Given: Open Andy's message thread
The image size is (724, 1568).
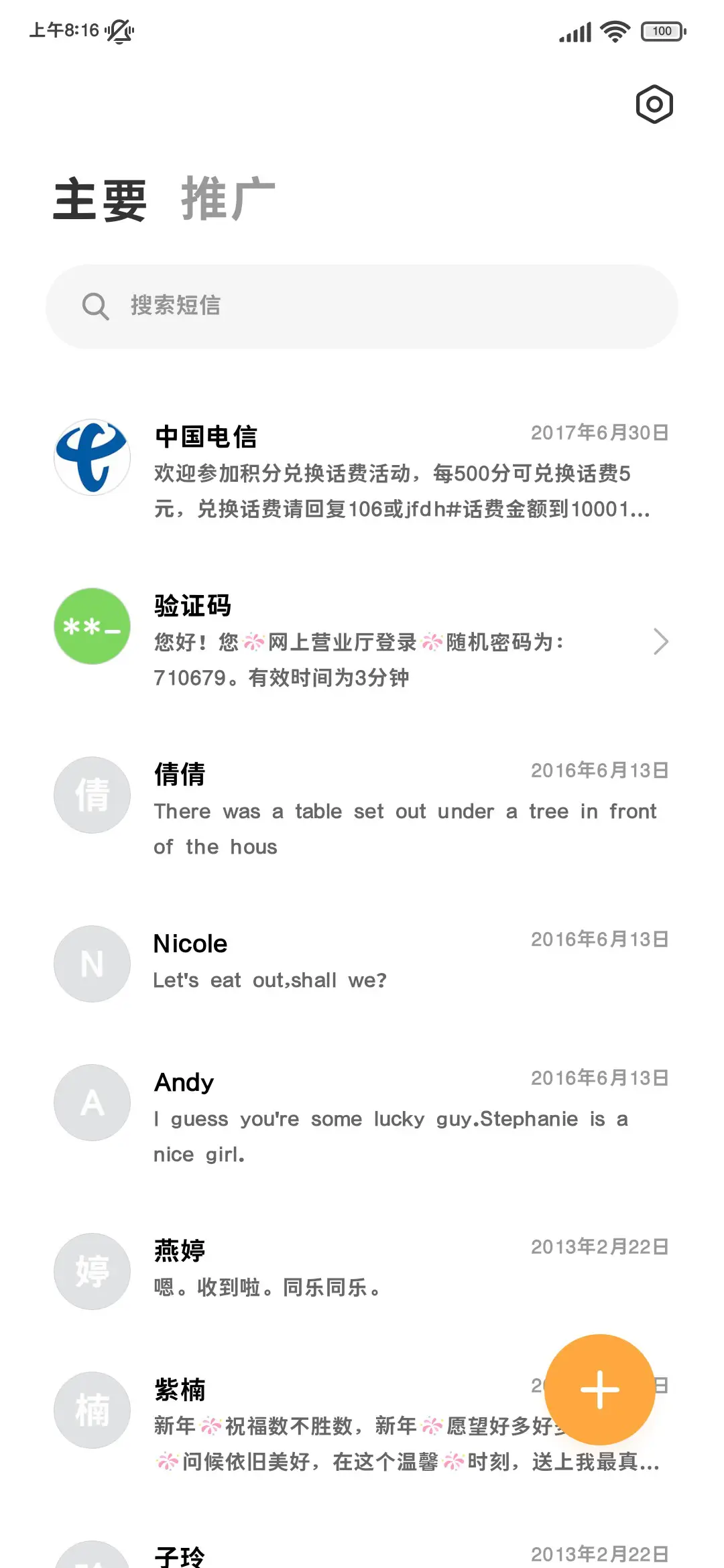Looking at the screenshot, I should point(362,1116).
